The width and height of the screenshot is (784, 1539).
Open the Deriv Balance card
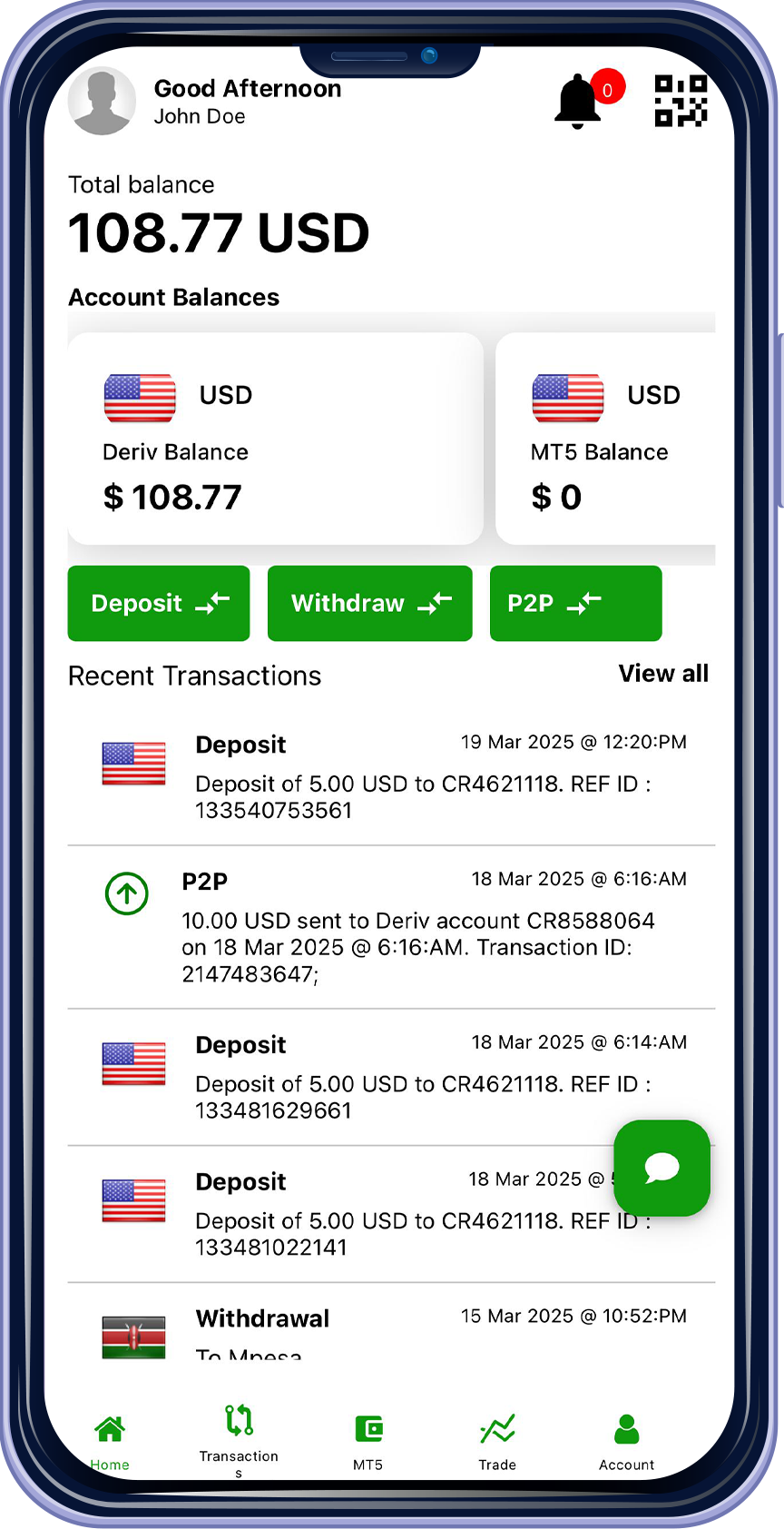pos(275,439)
